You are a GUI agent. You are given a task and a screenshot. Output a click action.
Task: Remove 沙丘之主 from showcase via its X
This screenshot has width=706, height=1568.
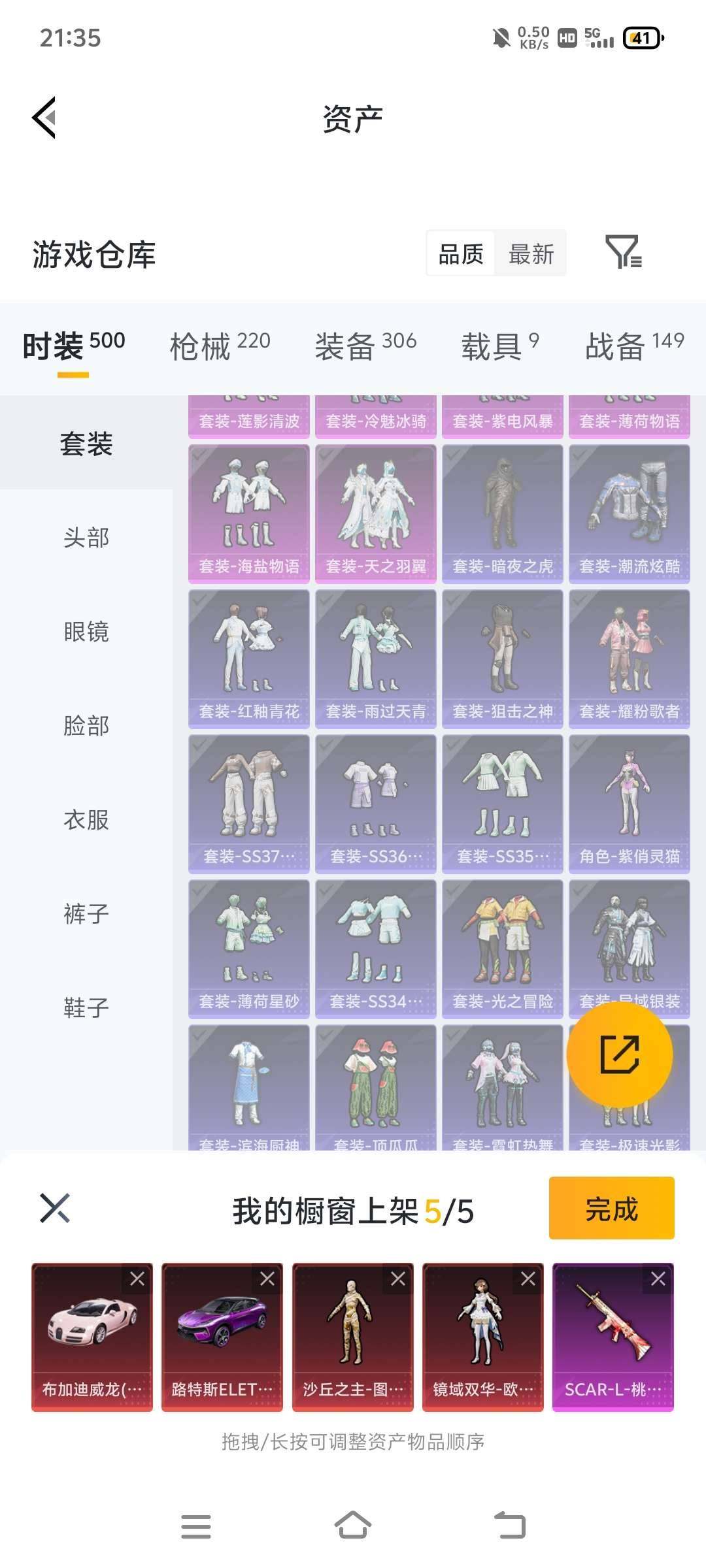point(397,1279)
